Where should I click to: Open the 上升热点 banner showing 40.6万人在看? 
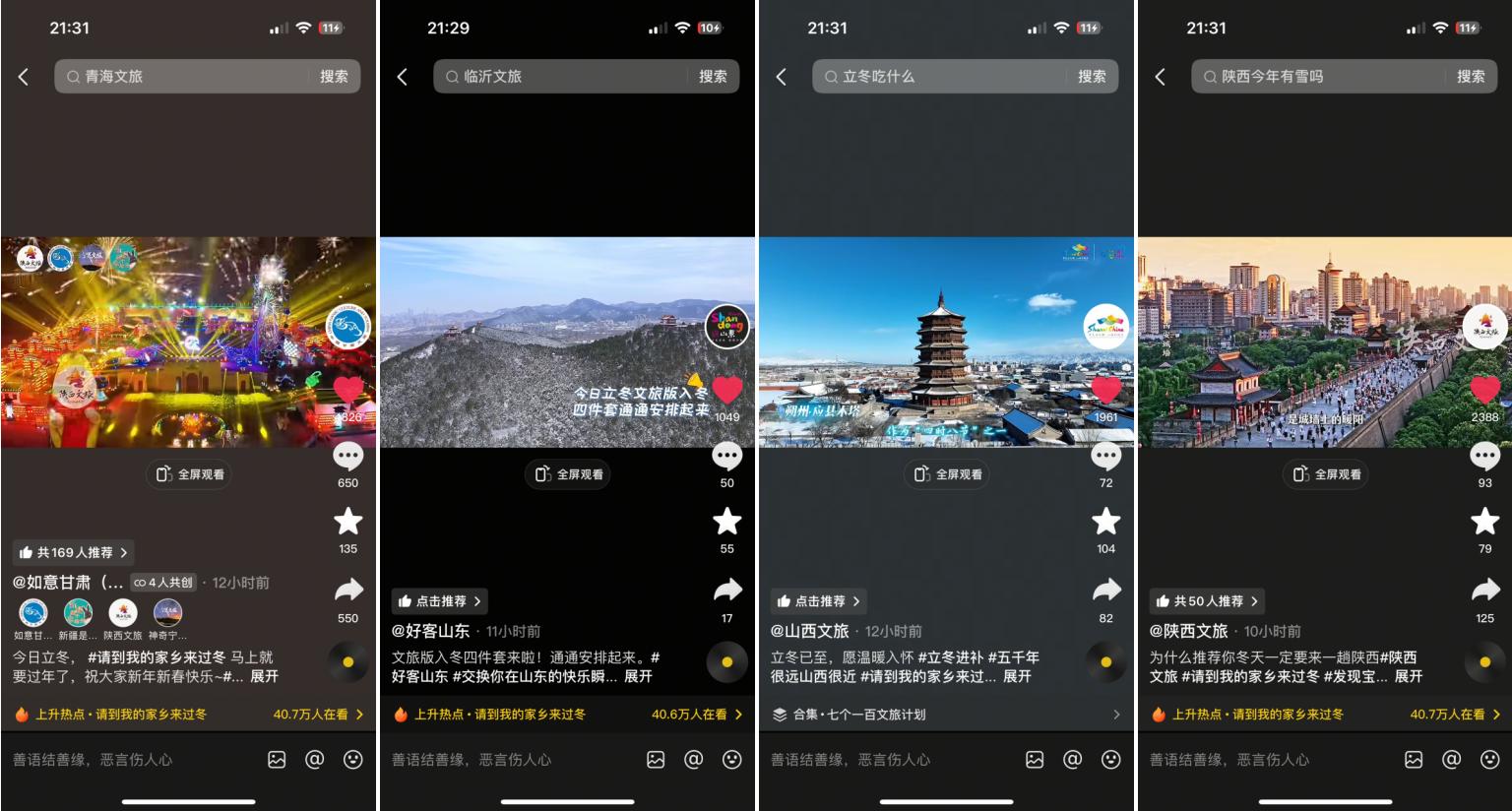coord(567,715)
